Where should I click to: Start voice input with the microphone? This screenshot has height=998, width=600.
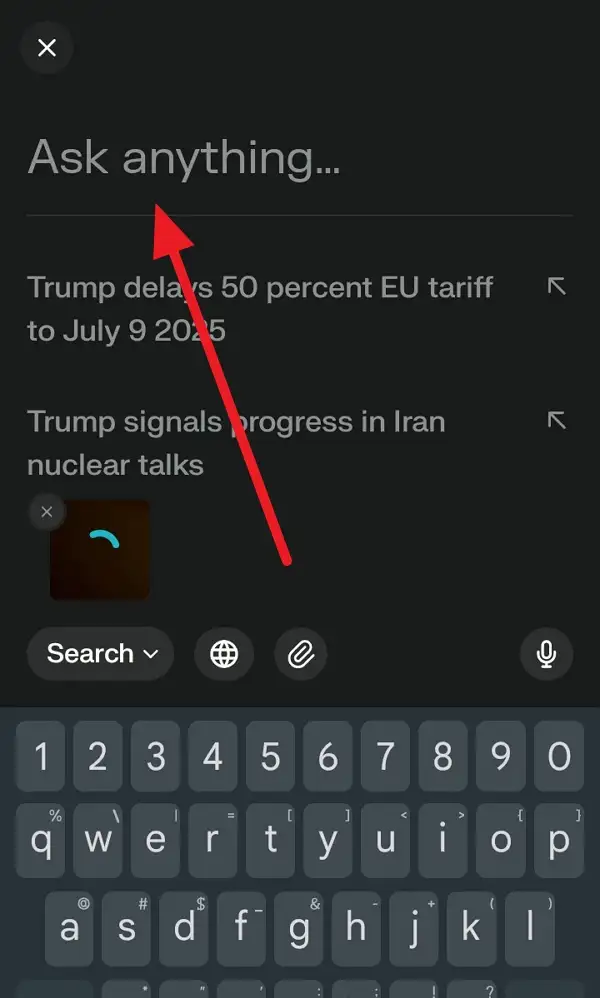[x=547, y=654]
